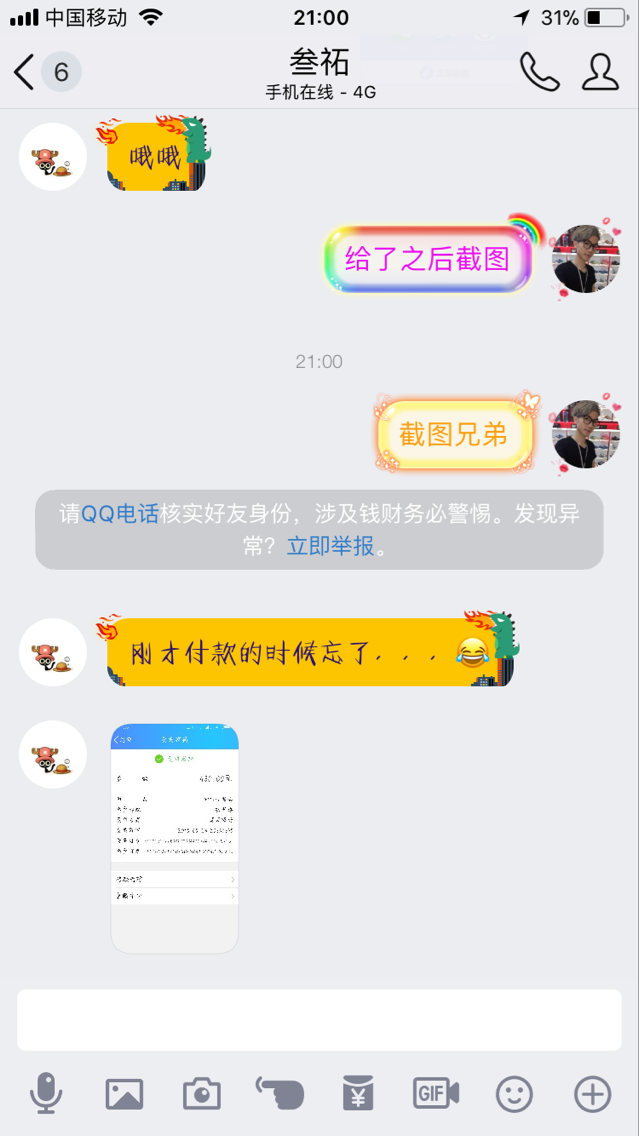The width and height of the screenshot is (639, 1136).
Task: Open the camera to take a photo
Action: click(x=202, y=1094)
